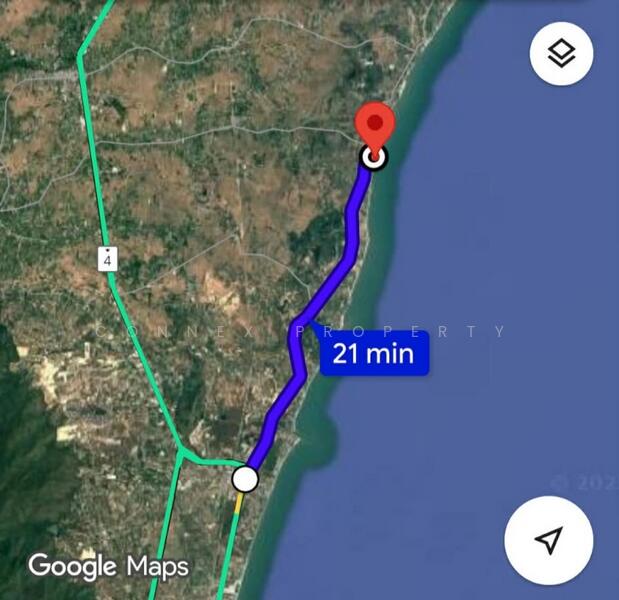Open the map layers options

562,54
